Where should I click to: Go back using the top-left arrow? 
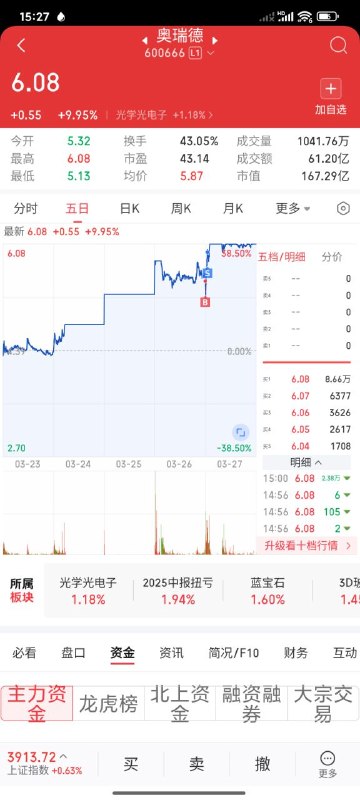(x=21, y=45)
